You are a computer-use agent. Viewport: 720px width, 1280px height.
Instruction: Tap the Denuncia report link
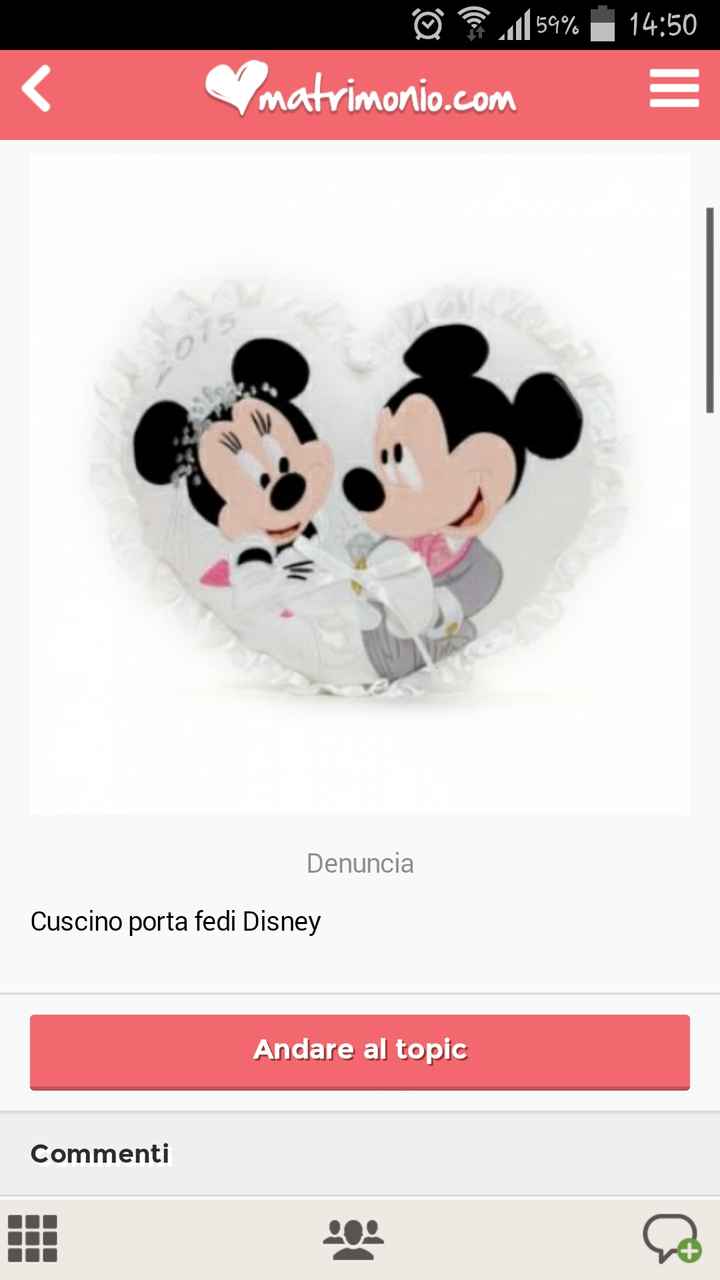pos(360,863)
